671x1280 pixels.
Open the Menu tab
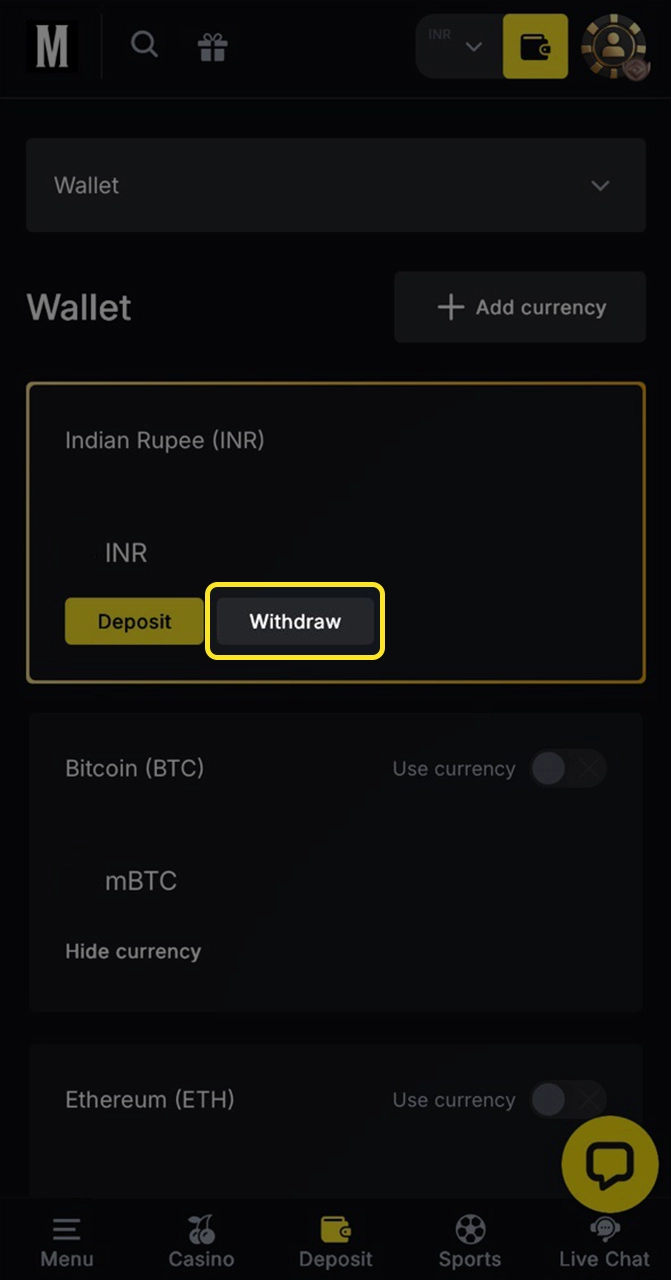click(67, 1242)
